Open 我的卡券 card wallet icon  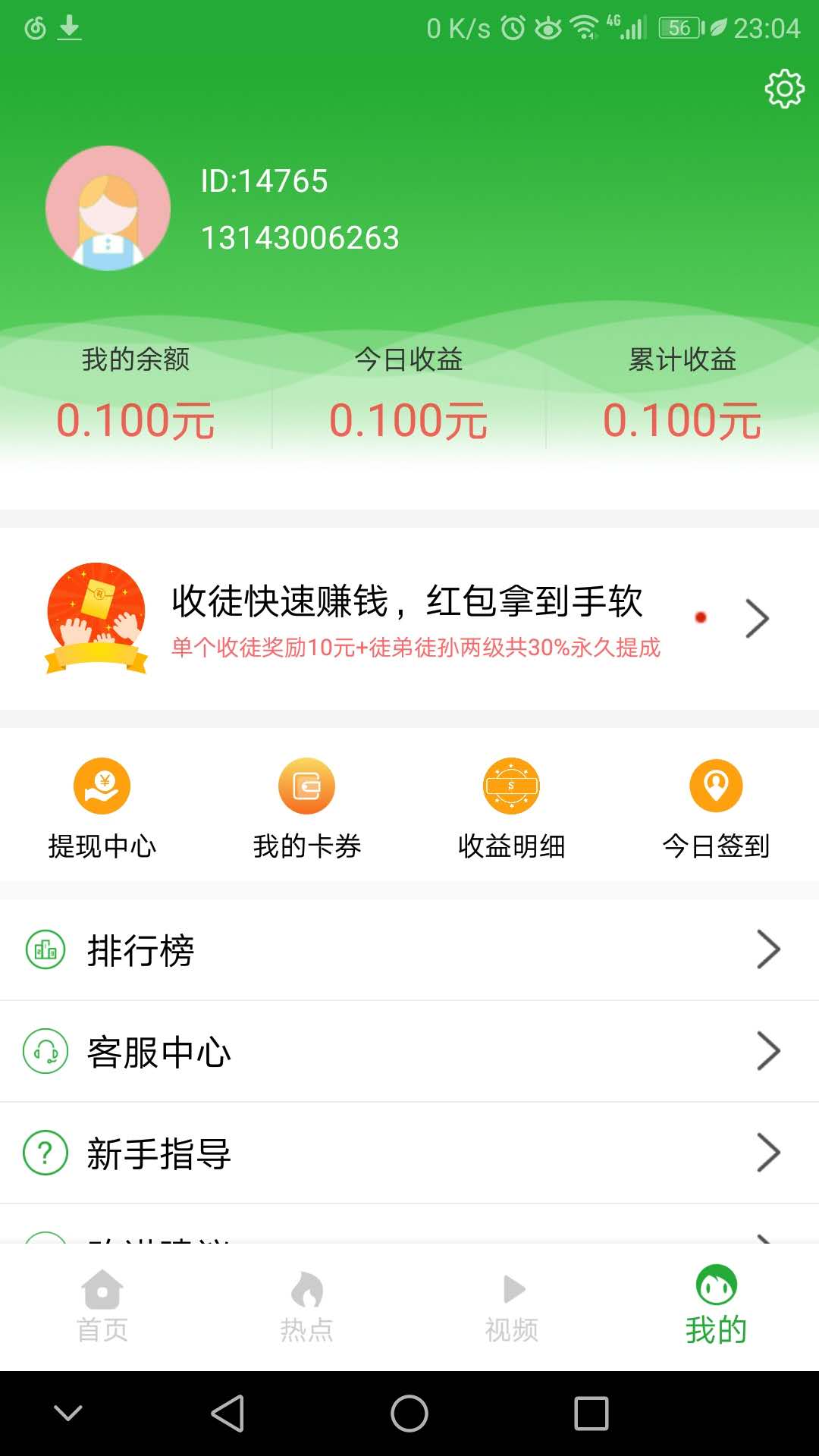(307, 786)
